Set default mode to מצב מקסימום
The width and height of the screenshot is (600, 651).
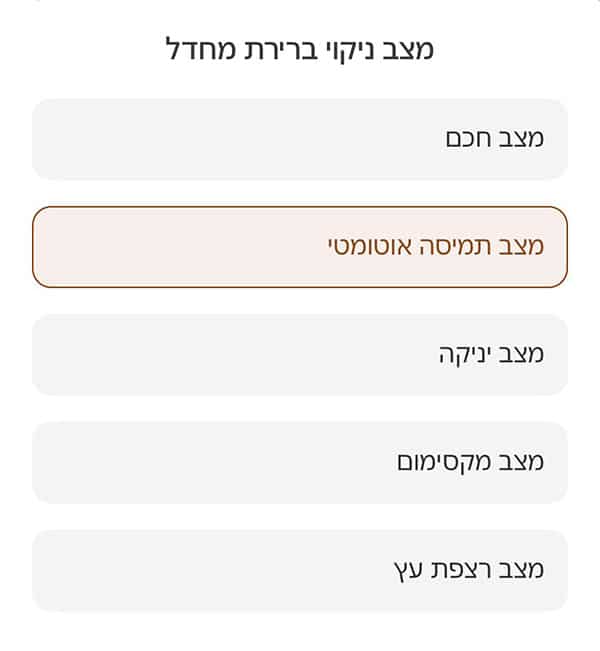pos(300,462)
